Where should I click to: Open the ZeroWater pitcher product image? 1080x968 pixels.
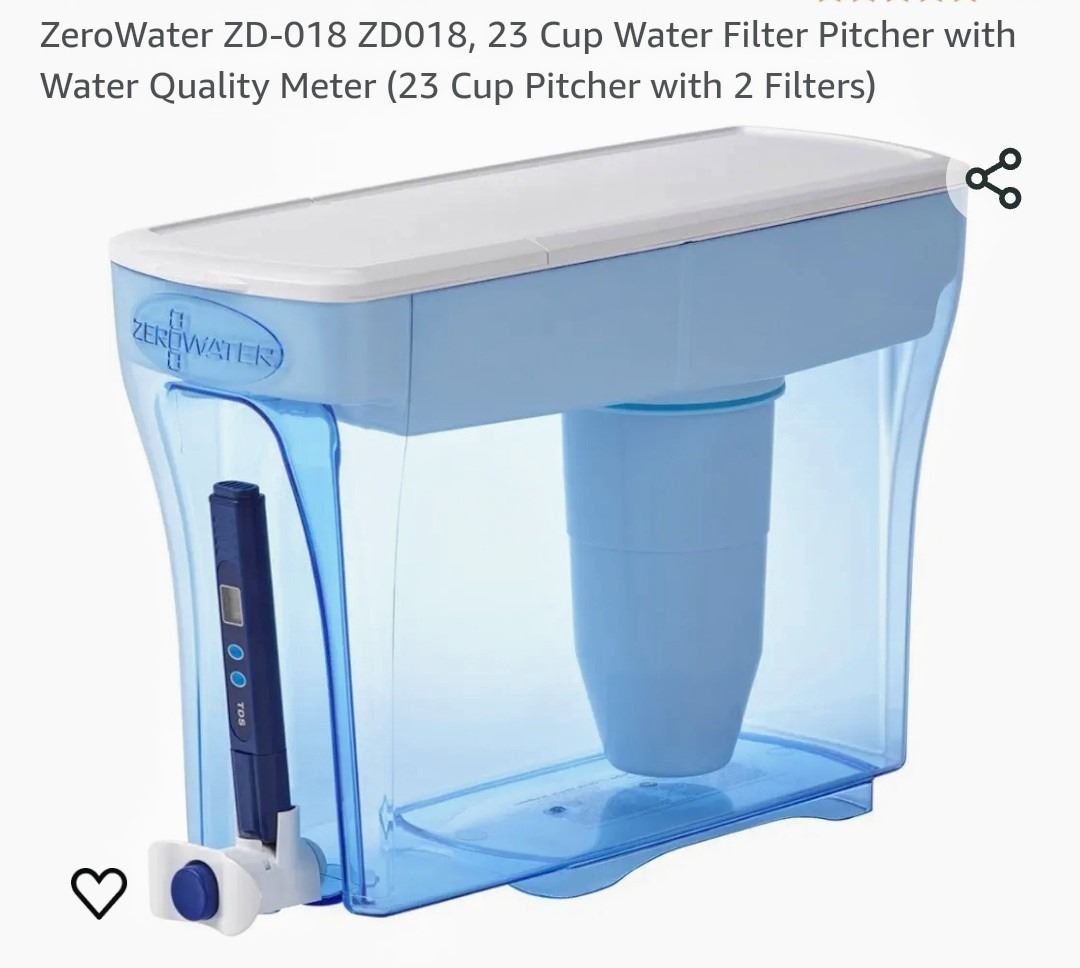(x=540, y=520)
